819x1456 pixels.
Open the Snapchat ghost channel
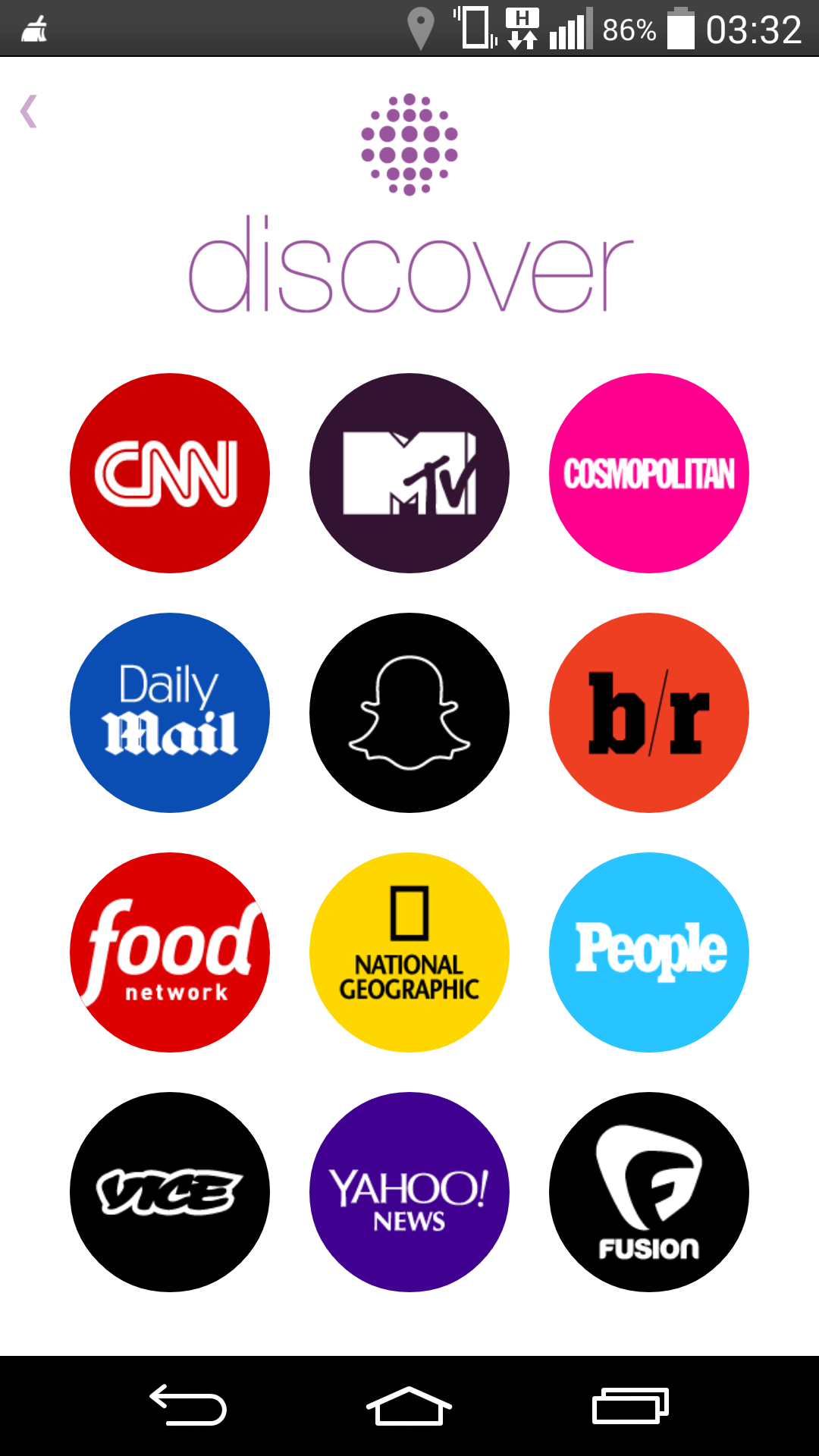point(409,713)
